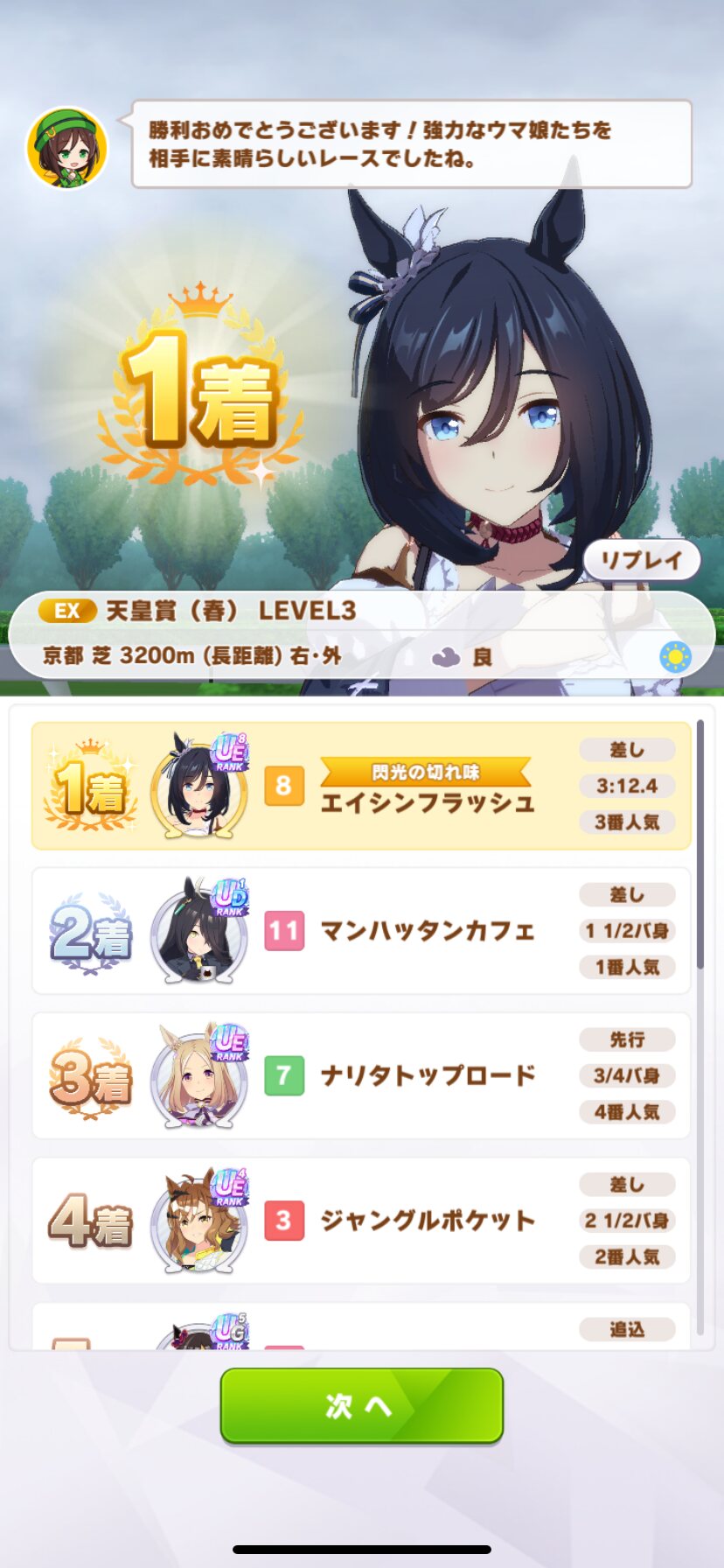
Task: Tap the リプレイ replay button
Action: tap(642, 560)
